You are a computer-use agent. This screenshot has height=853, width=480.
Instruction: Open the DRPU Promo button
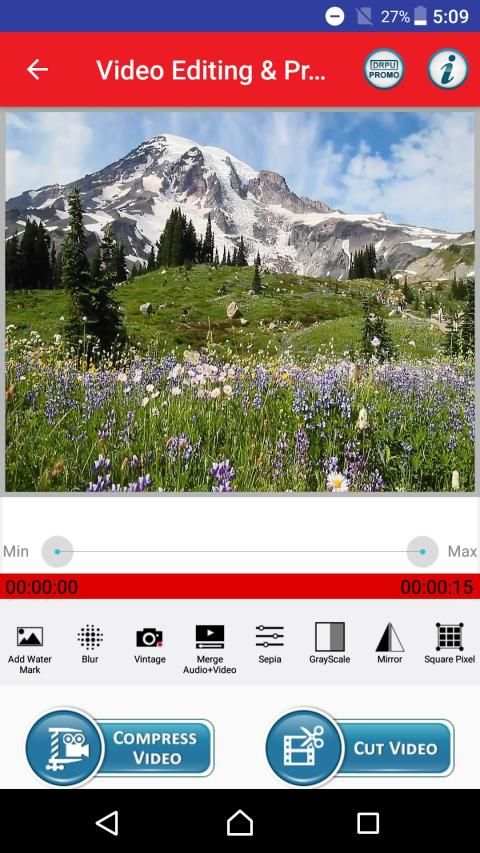(x=384, y=70)
